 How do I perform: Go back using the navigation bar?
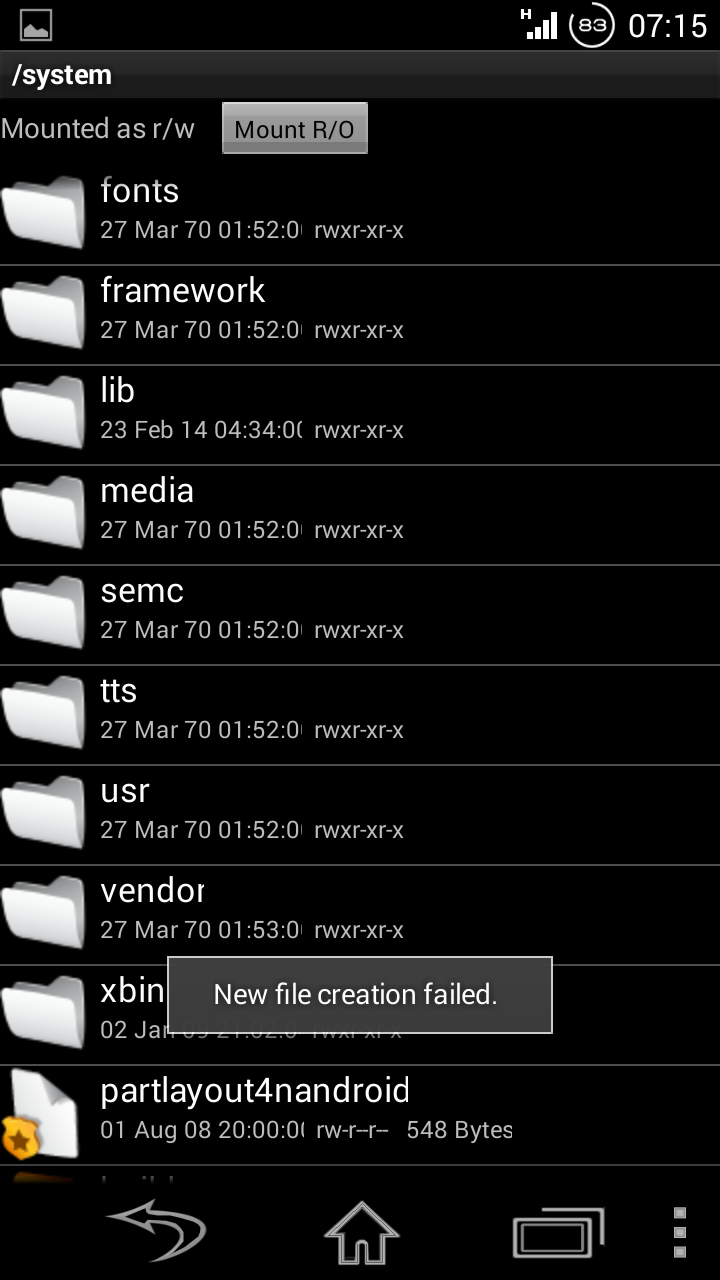pyautogui.click(x=156, y=1231)
